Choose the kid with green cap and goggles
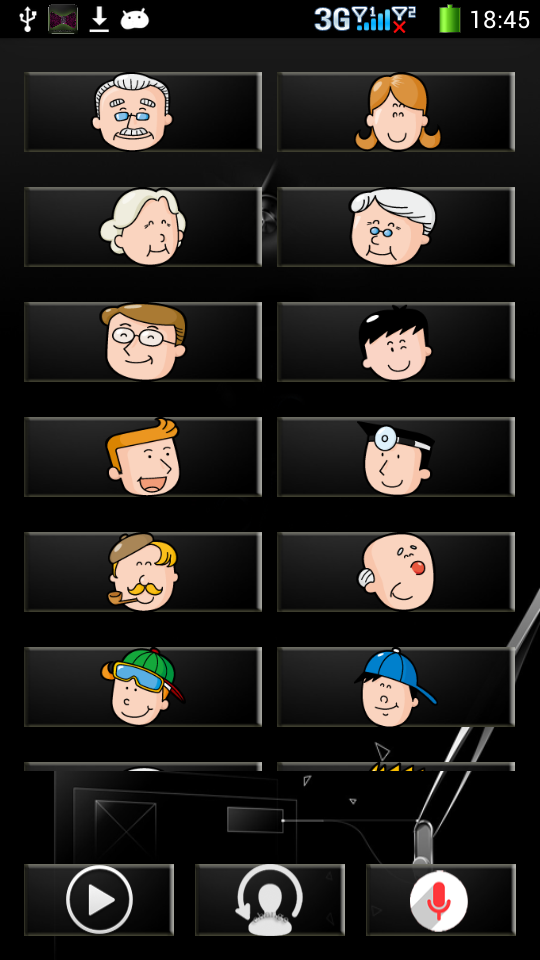The image size is (540, 960). coord(143,687)
